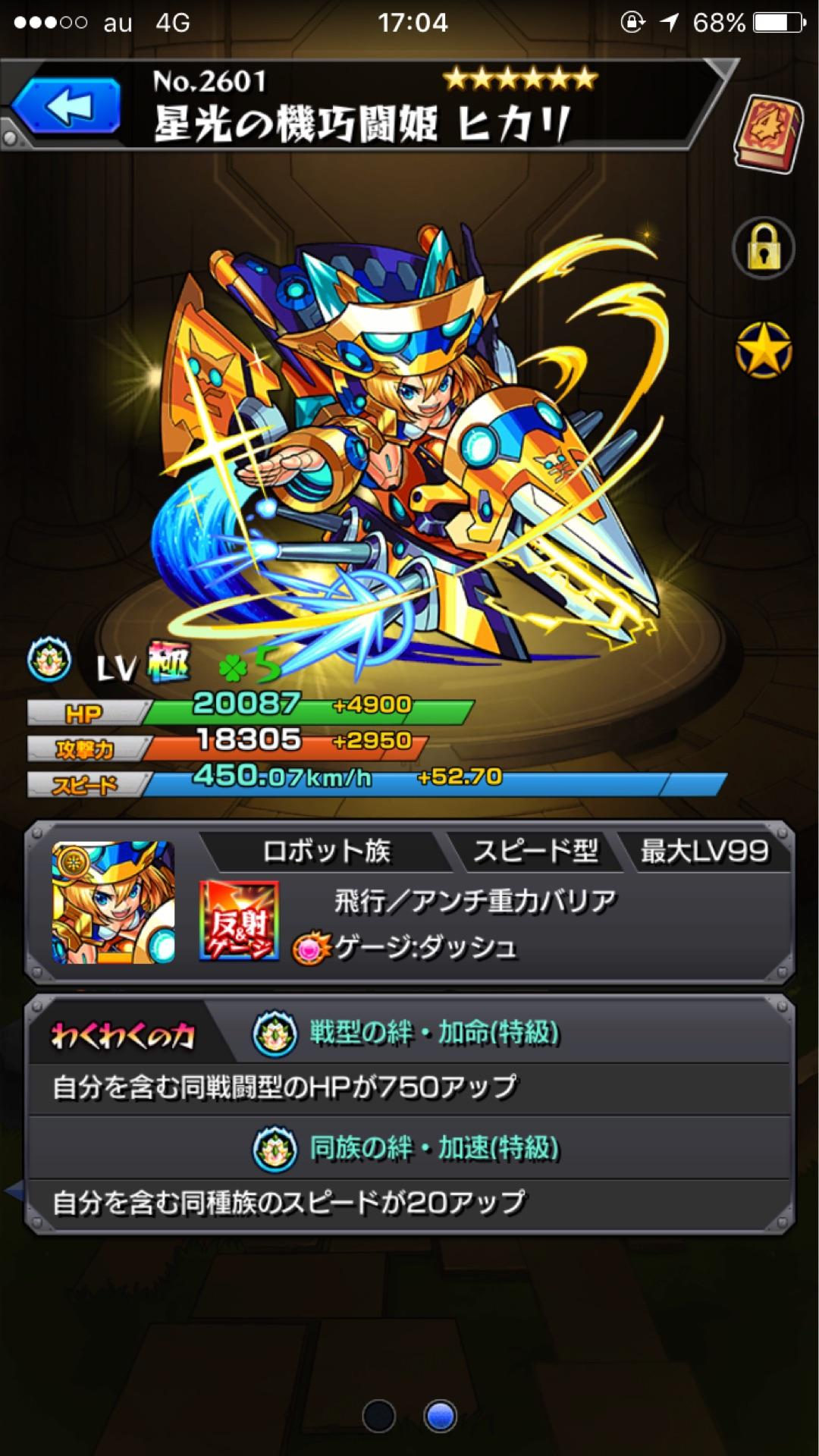
Task: Switch to the first page indicator dot
Action: click(378, 1415)
